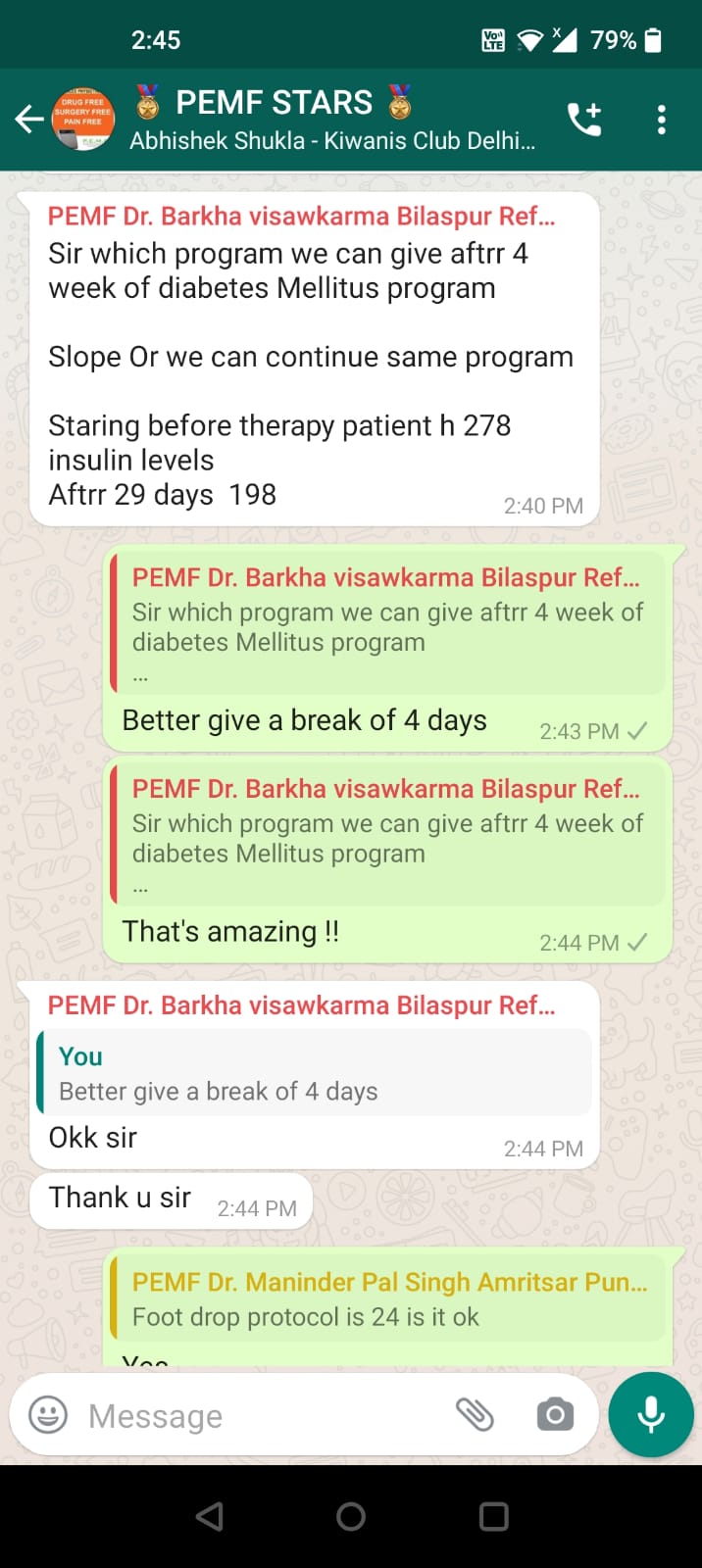Viewport: 702px width, 1568px height.
Task: Attach a file with the paperclip
Action: point(476,1415)
